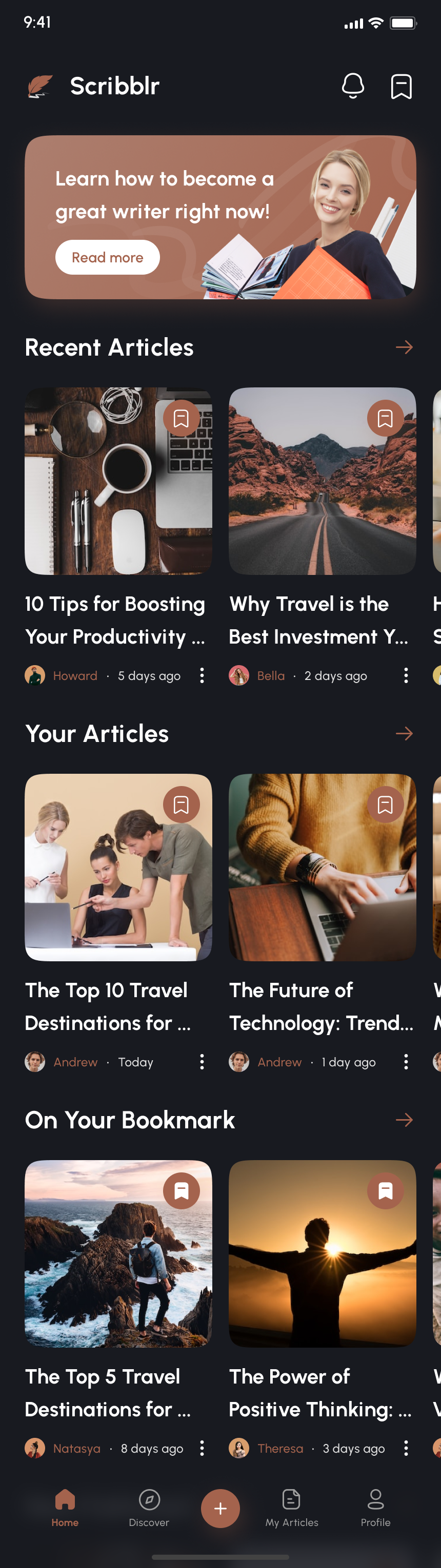Open options menu for Howard's article
Viewport: 441px width, 1568px height.
tap(202, 675)
